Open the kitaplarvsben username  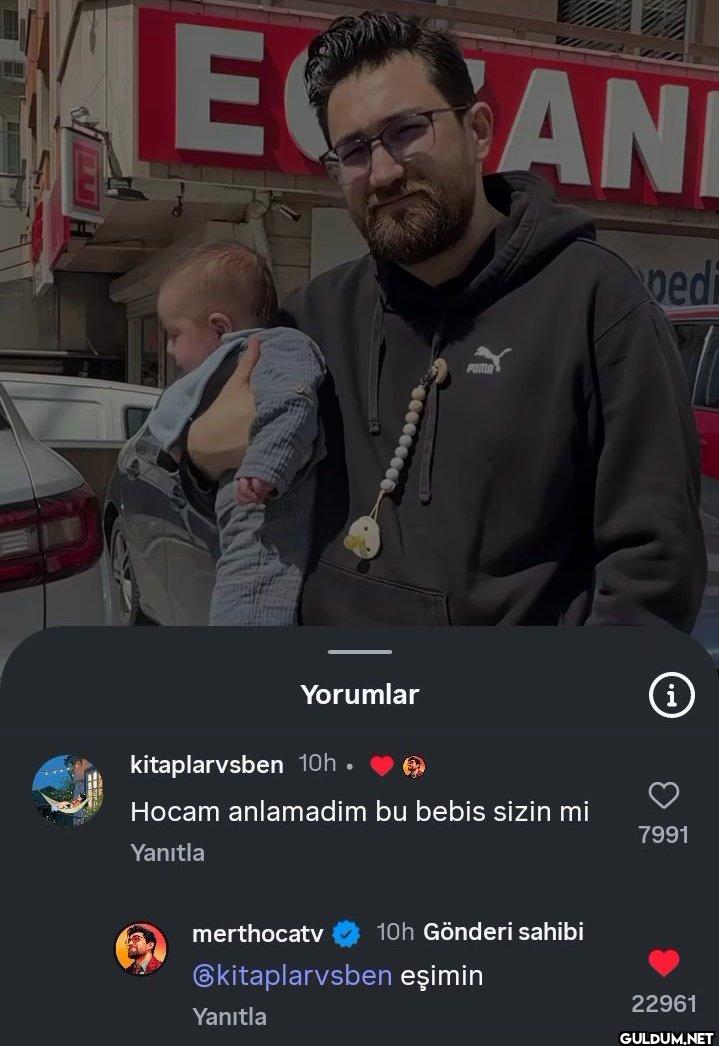(x=207, y=765)
